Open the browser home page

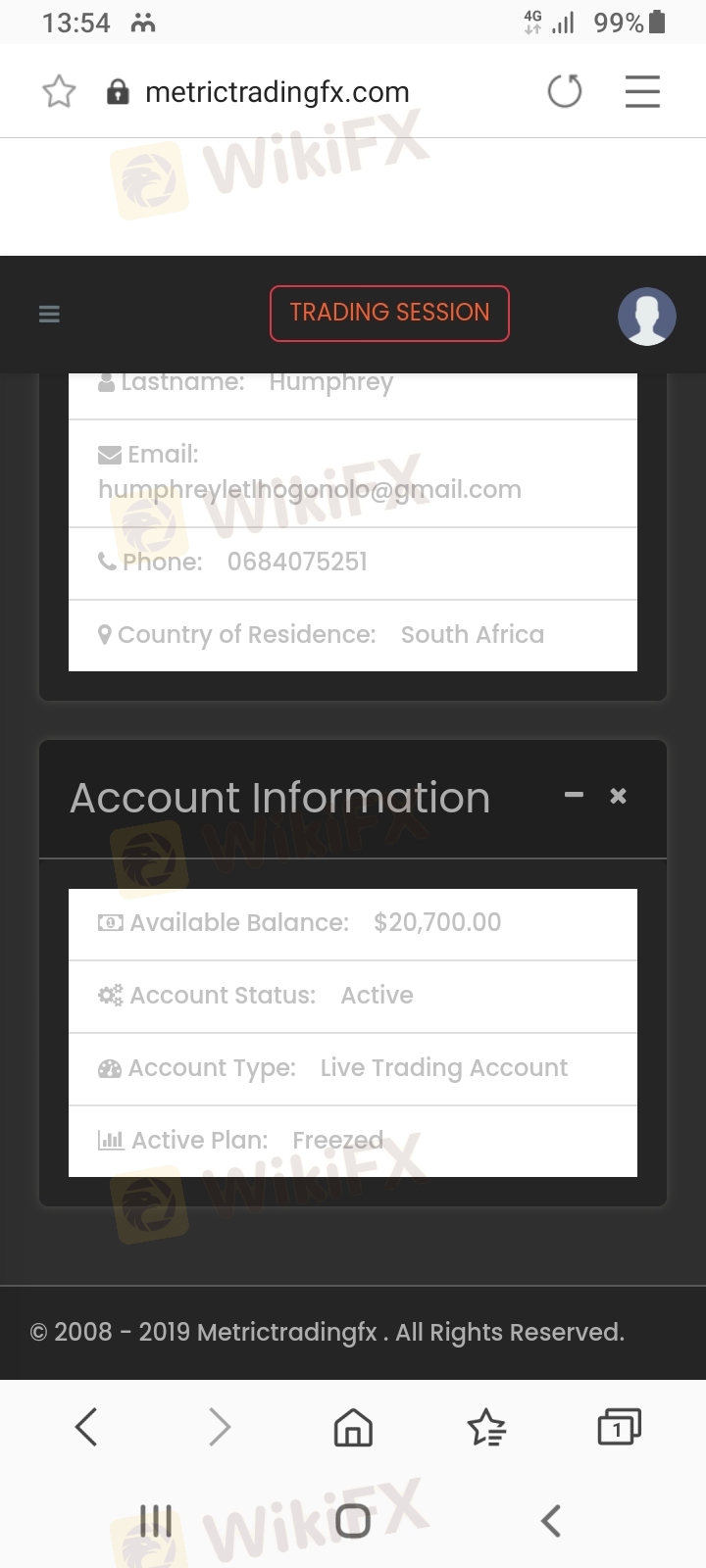click(353, 1427)
